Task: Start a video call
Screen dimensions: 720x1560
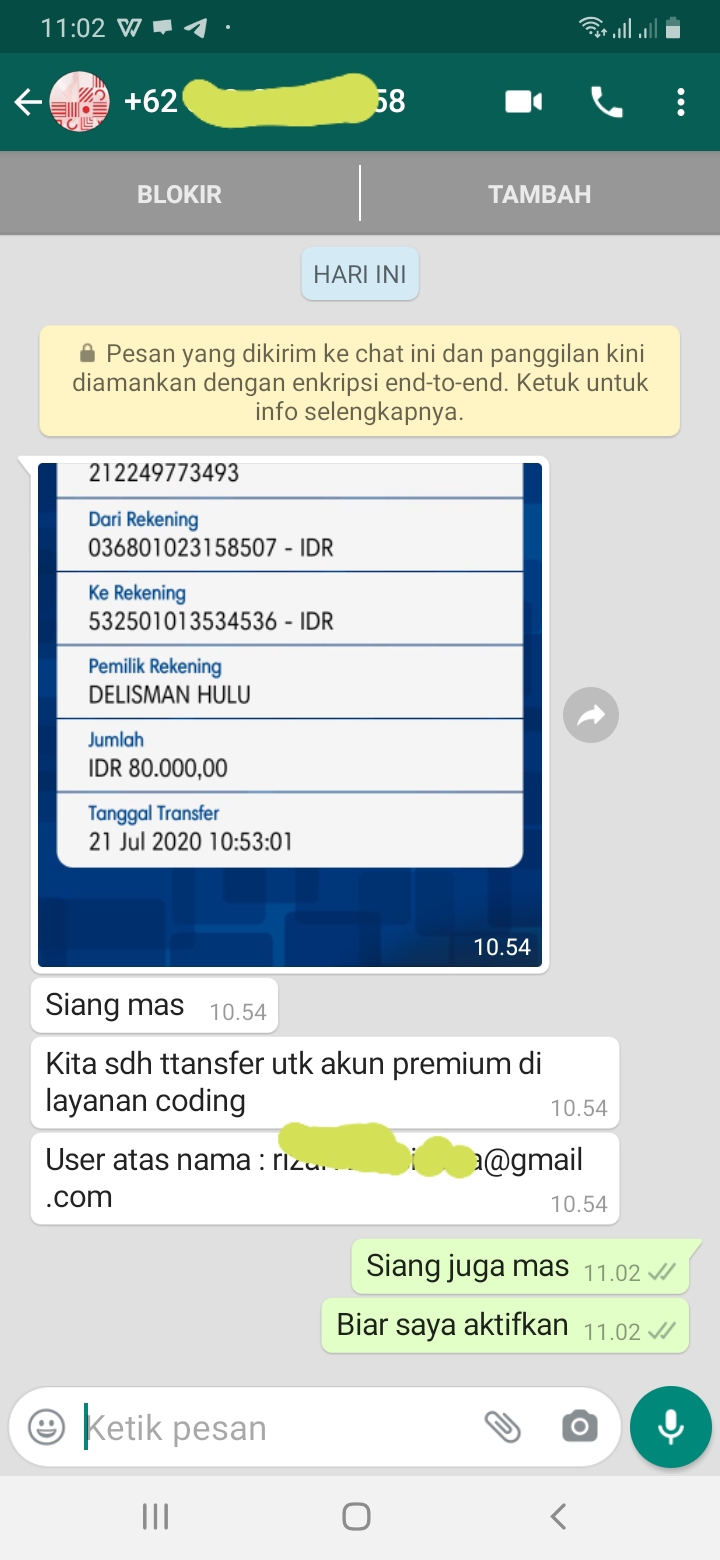Action: [523, 102]
